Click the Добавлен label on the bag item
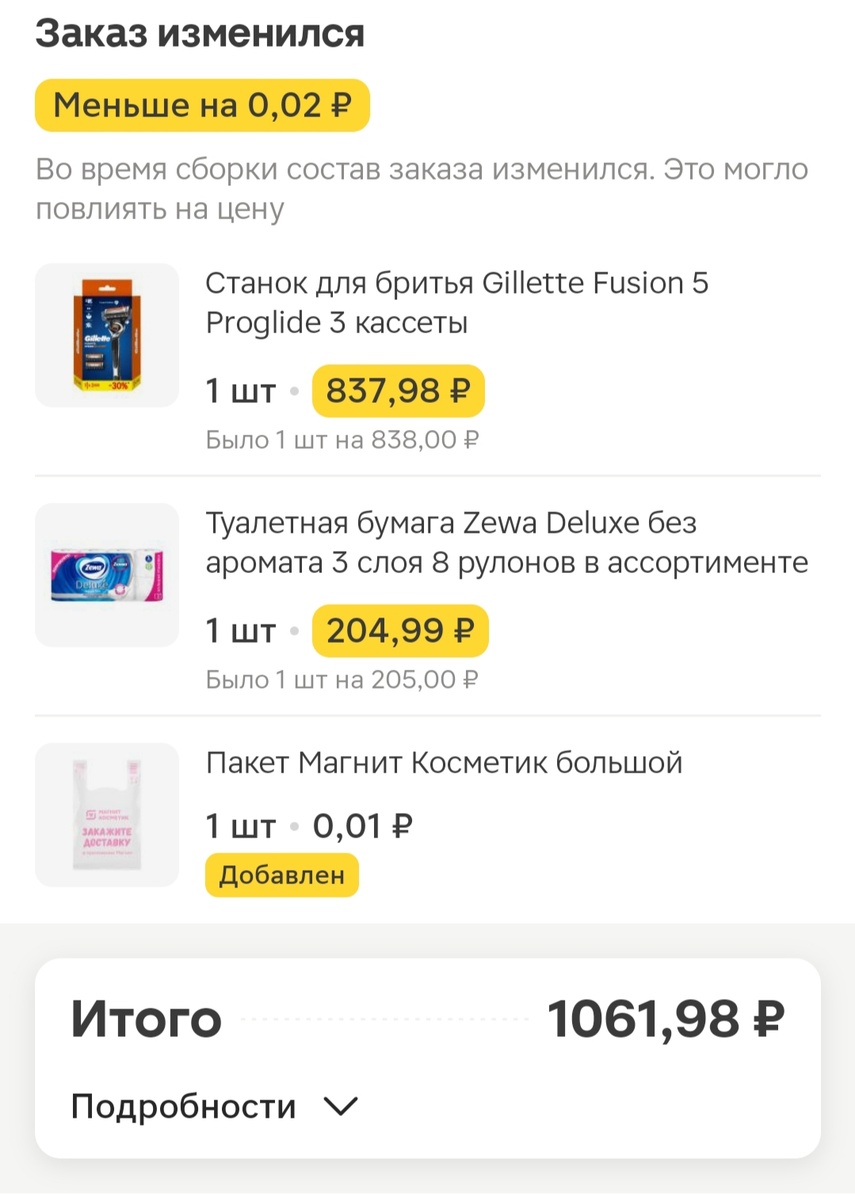The image size is (855, 1200). 281,875
